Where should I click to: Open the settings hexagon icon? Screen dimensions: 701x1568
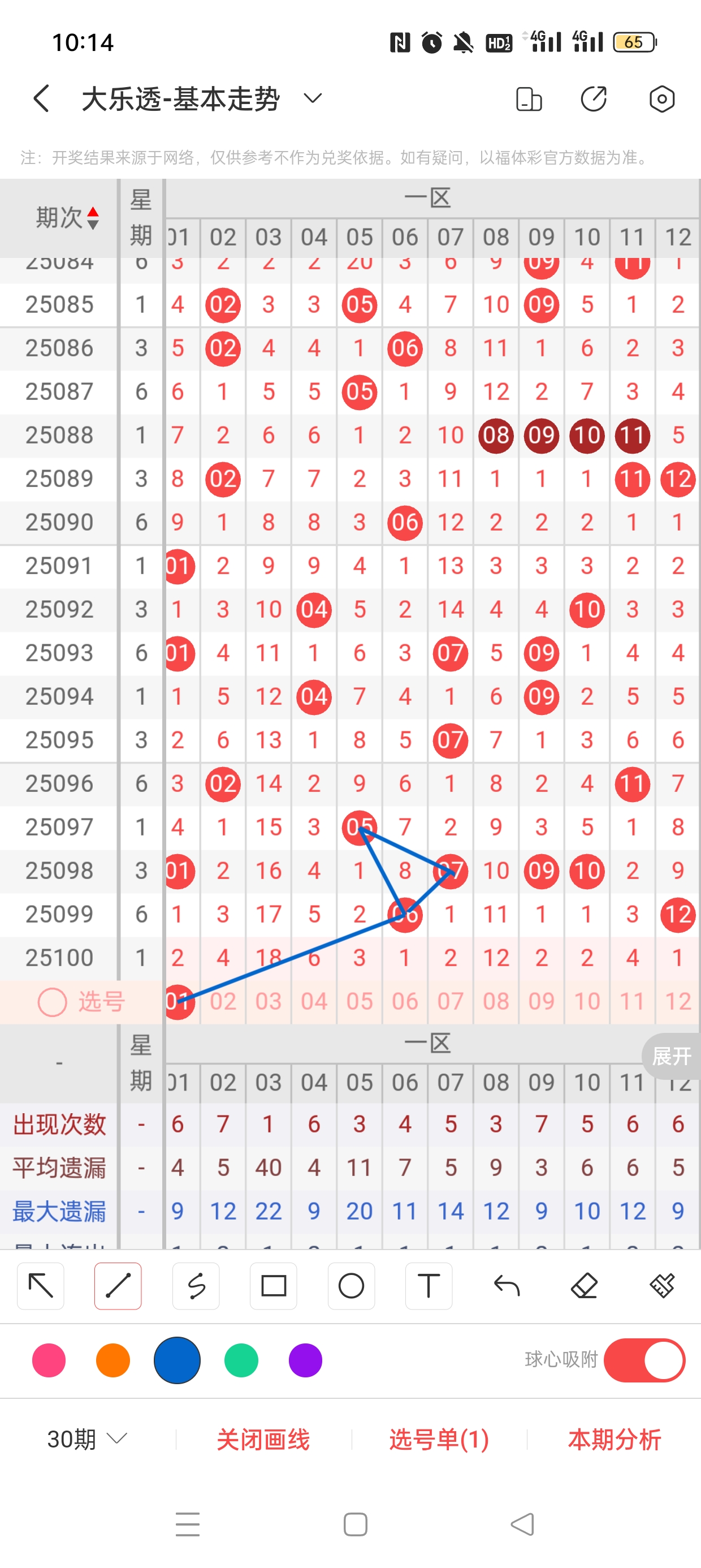pos(661,98)
